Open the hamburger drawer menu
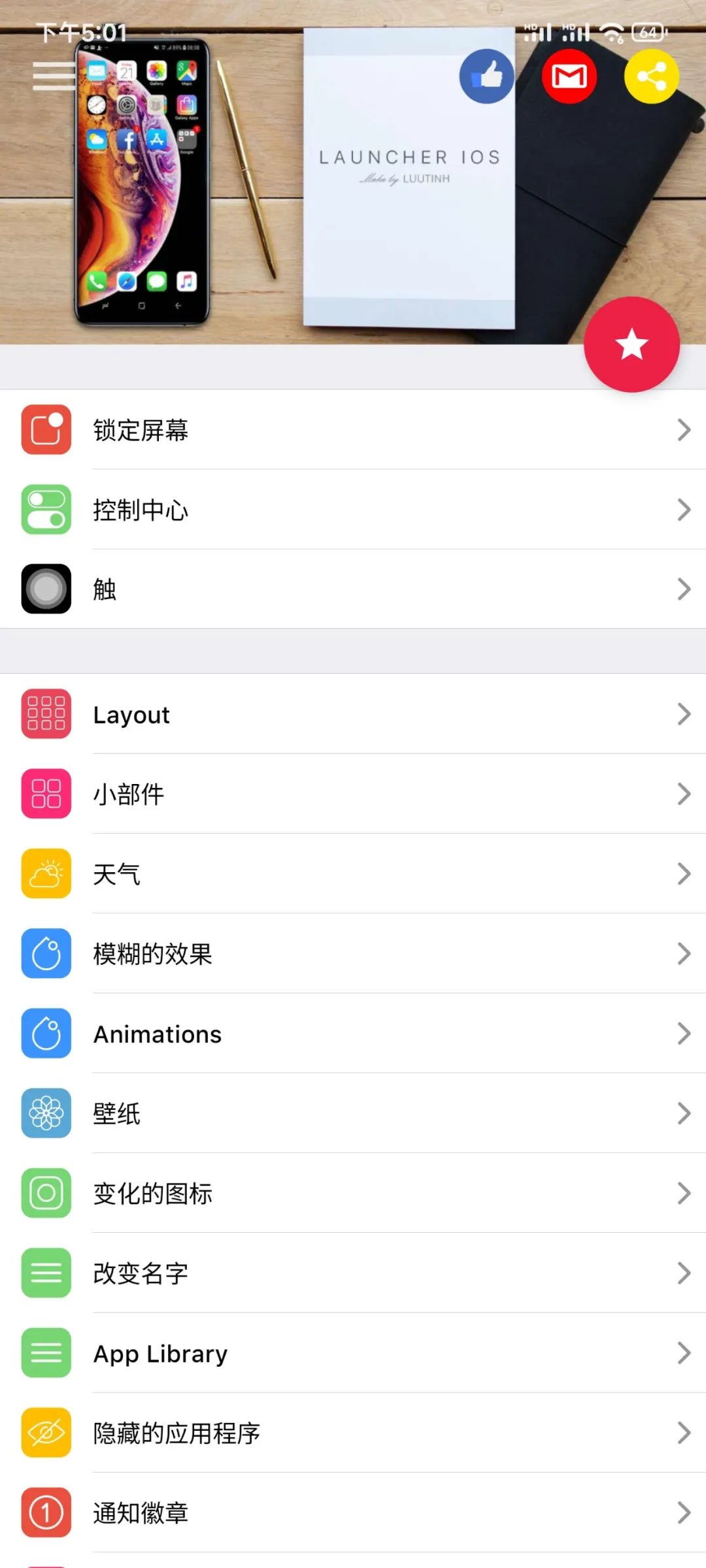This screenshot has height=1568, width=706. pos(54,76)
